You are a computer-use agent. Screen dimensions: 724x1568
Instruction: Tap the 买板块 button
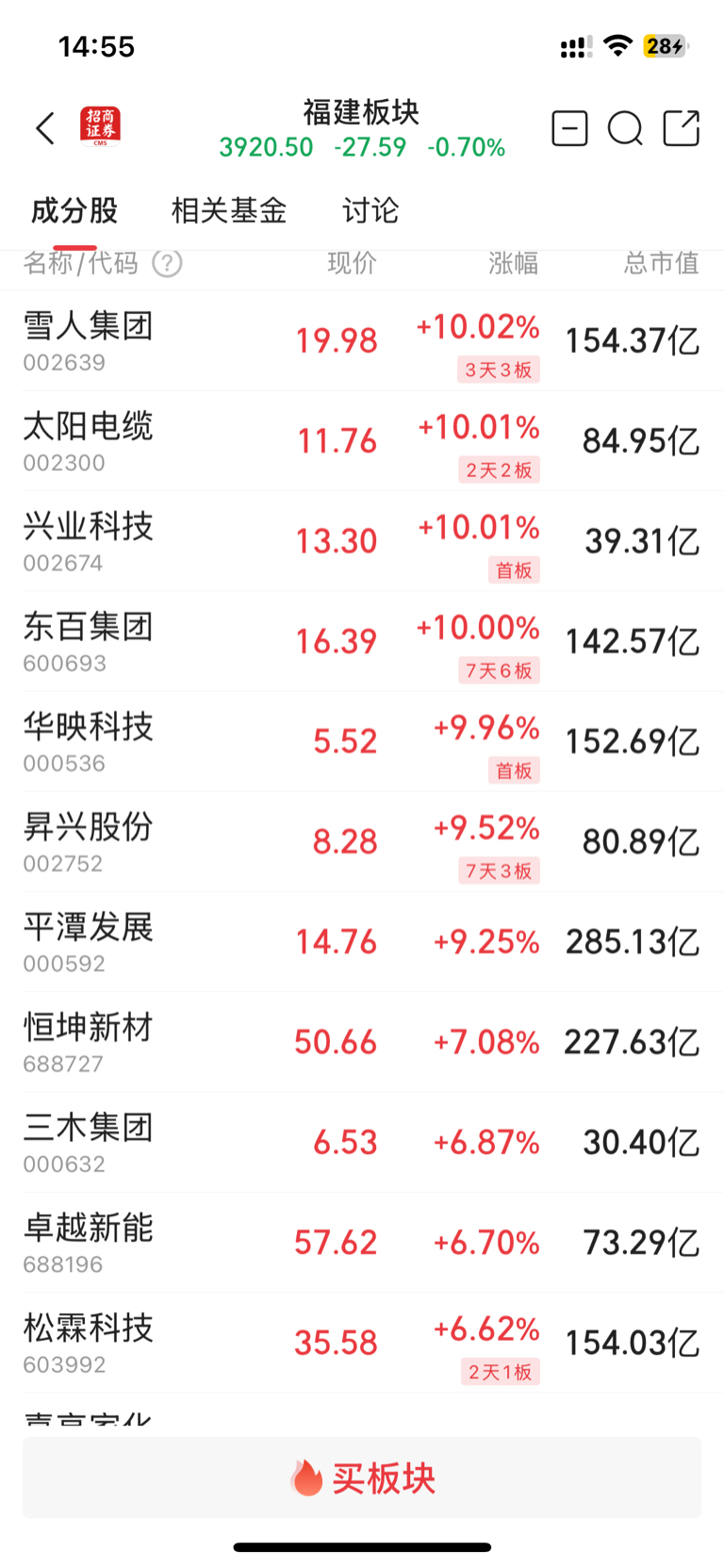click(x=362, y=1477)
